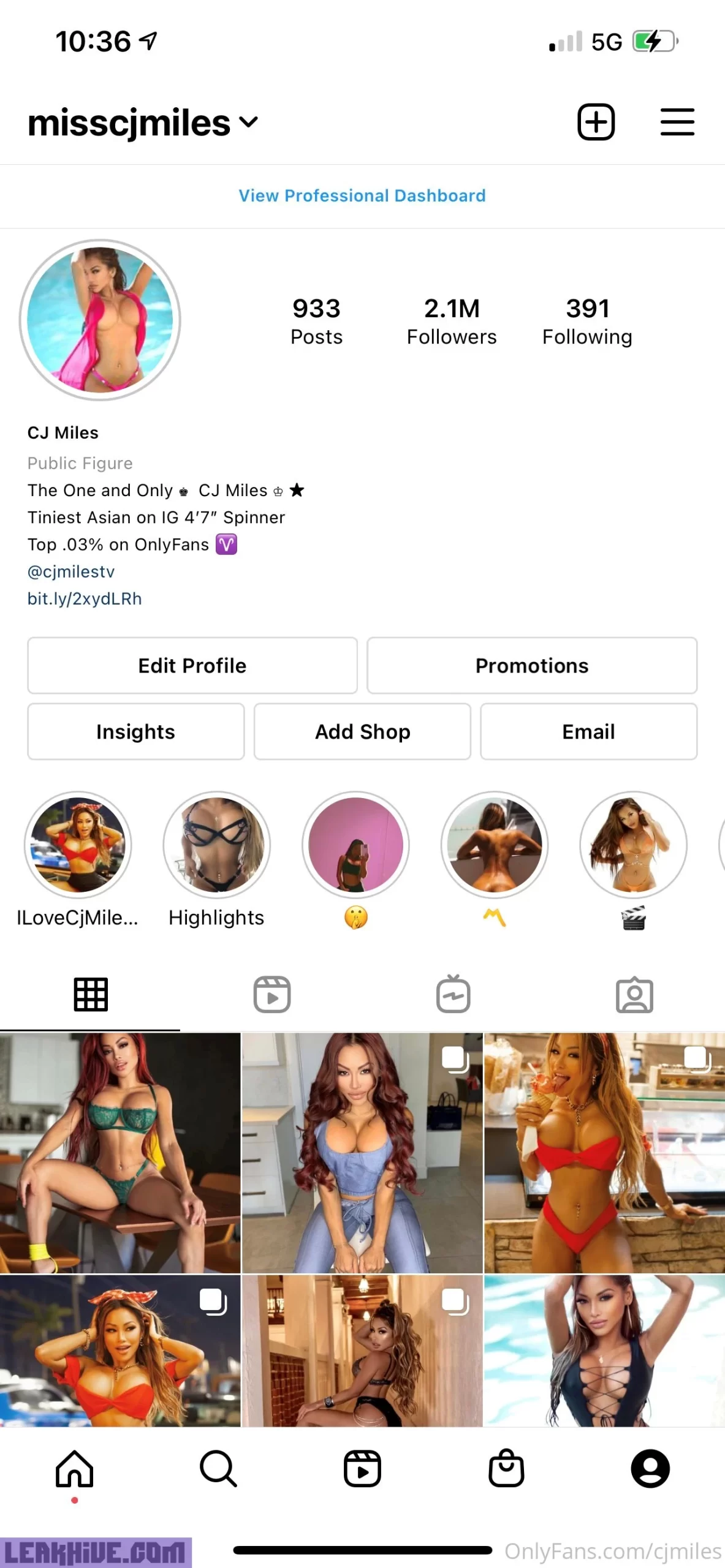Go to the Home feed

coord(74,1469)
